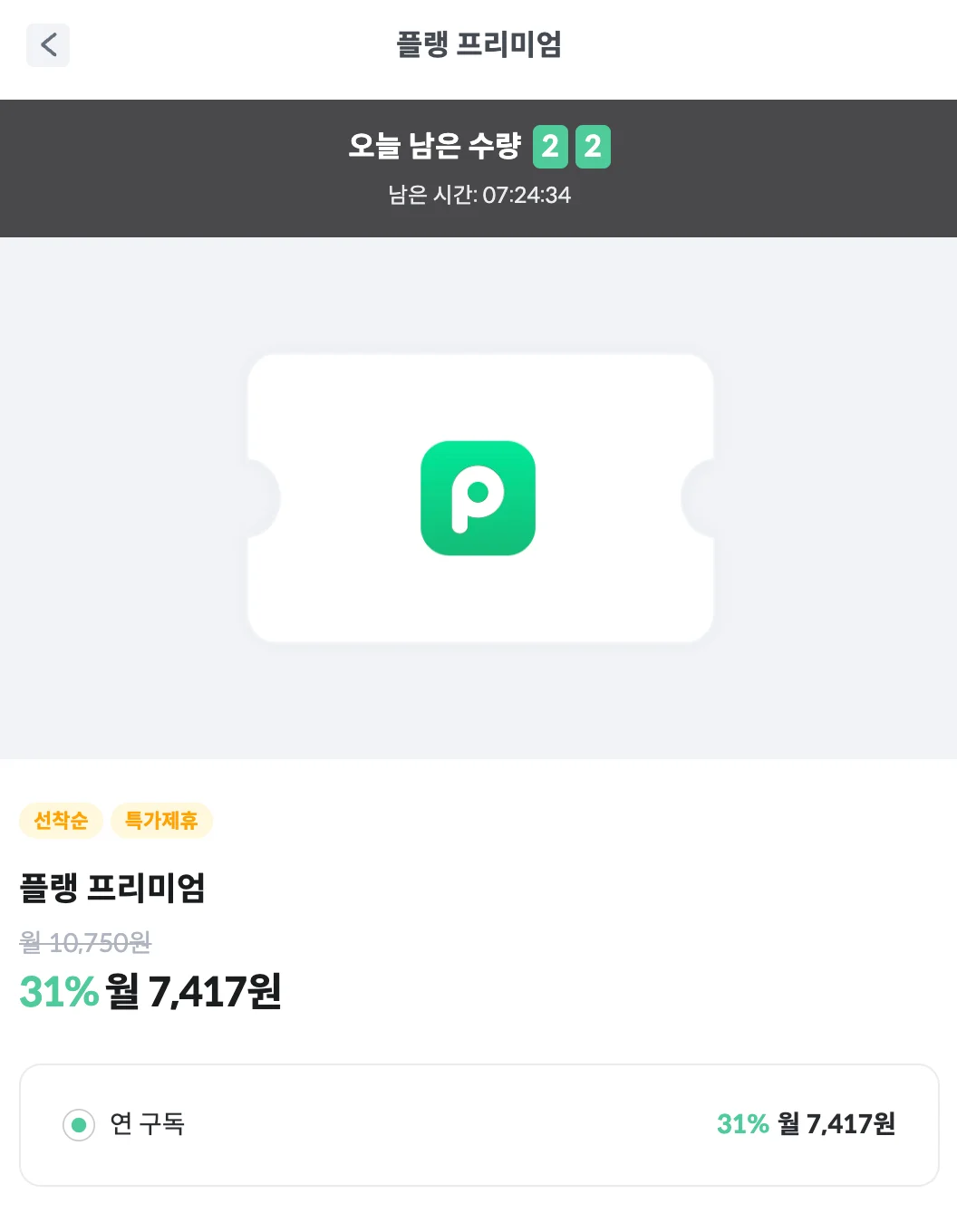Click the rounded back button container
957x1232 pixels.
coord(47,44)
